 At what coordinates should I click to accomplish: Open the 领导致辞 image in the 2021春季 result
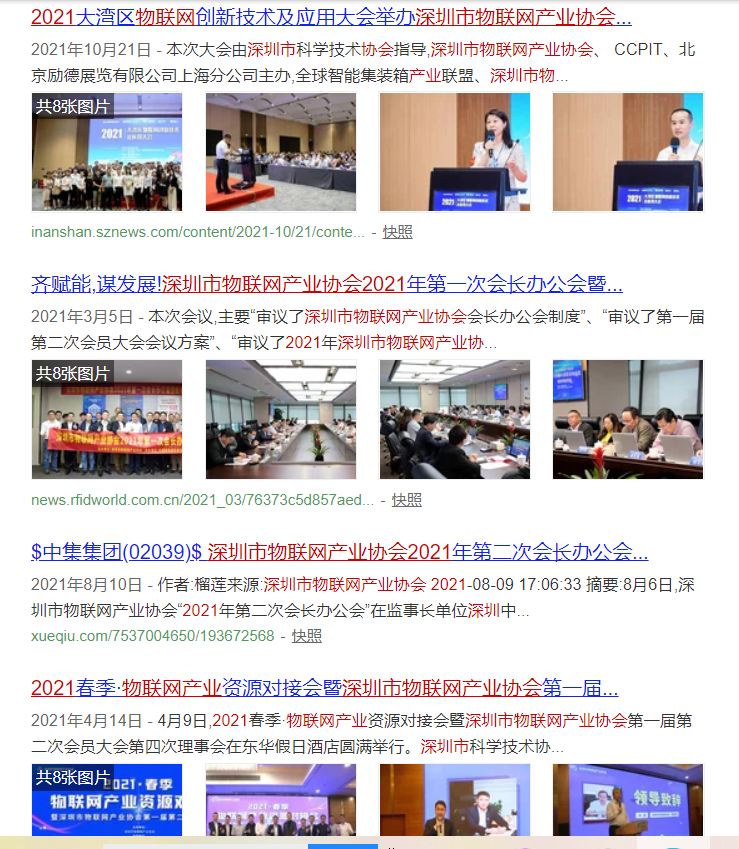point(628,800)
